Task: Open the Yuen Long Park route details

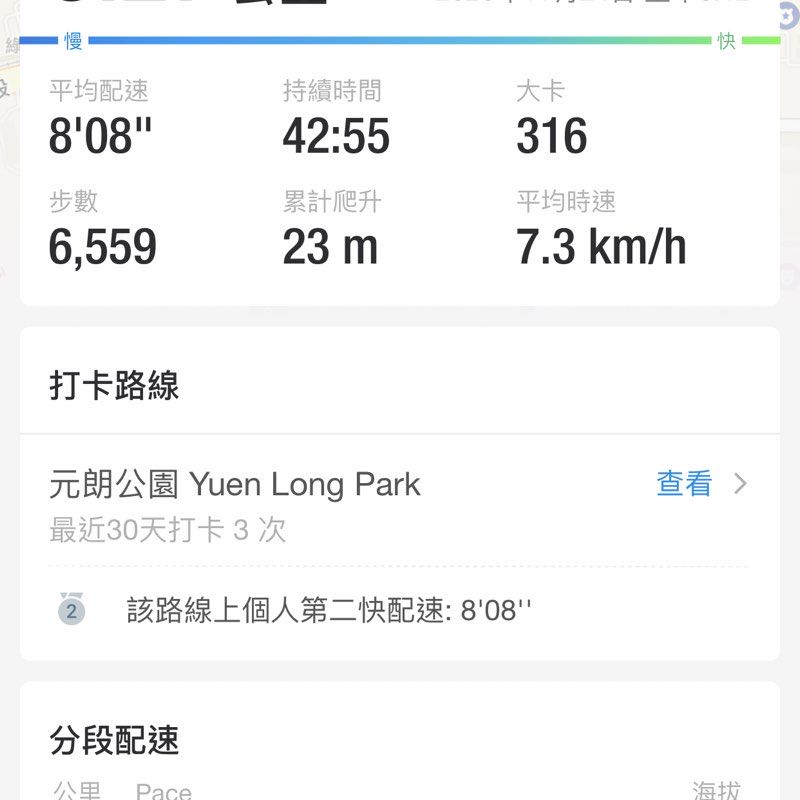Action: tap(700, 485)
